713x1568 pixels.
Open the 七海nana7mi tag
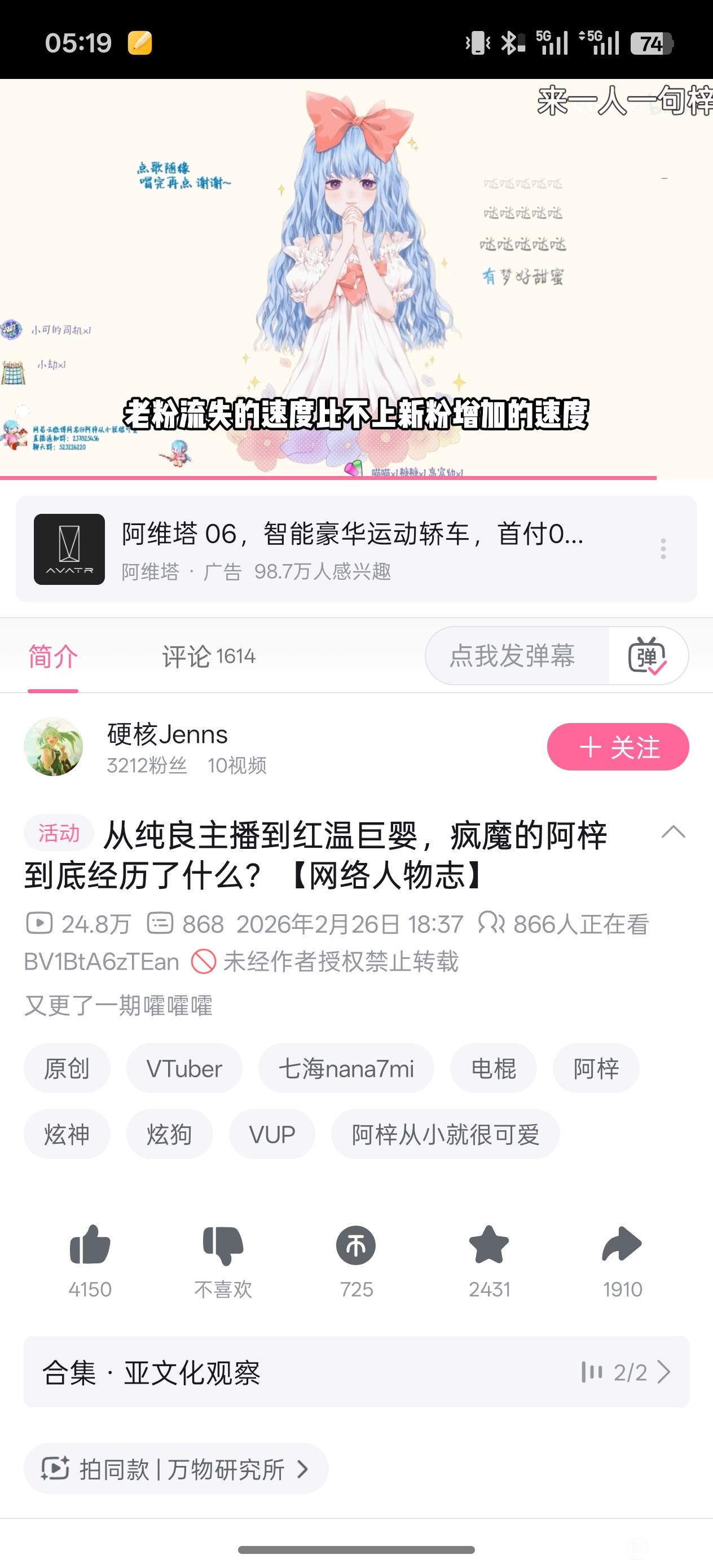coord(346,1068)
